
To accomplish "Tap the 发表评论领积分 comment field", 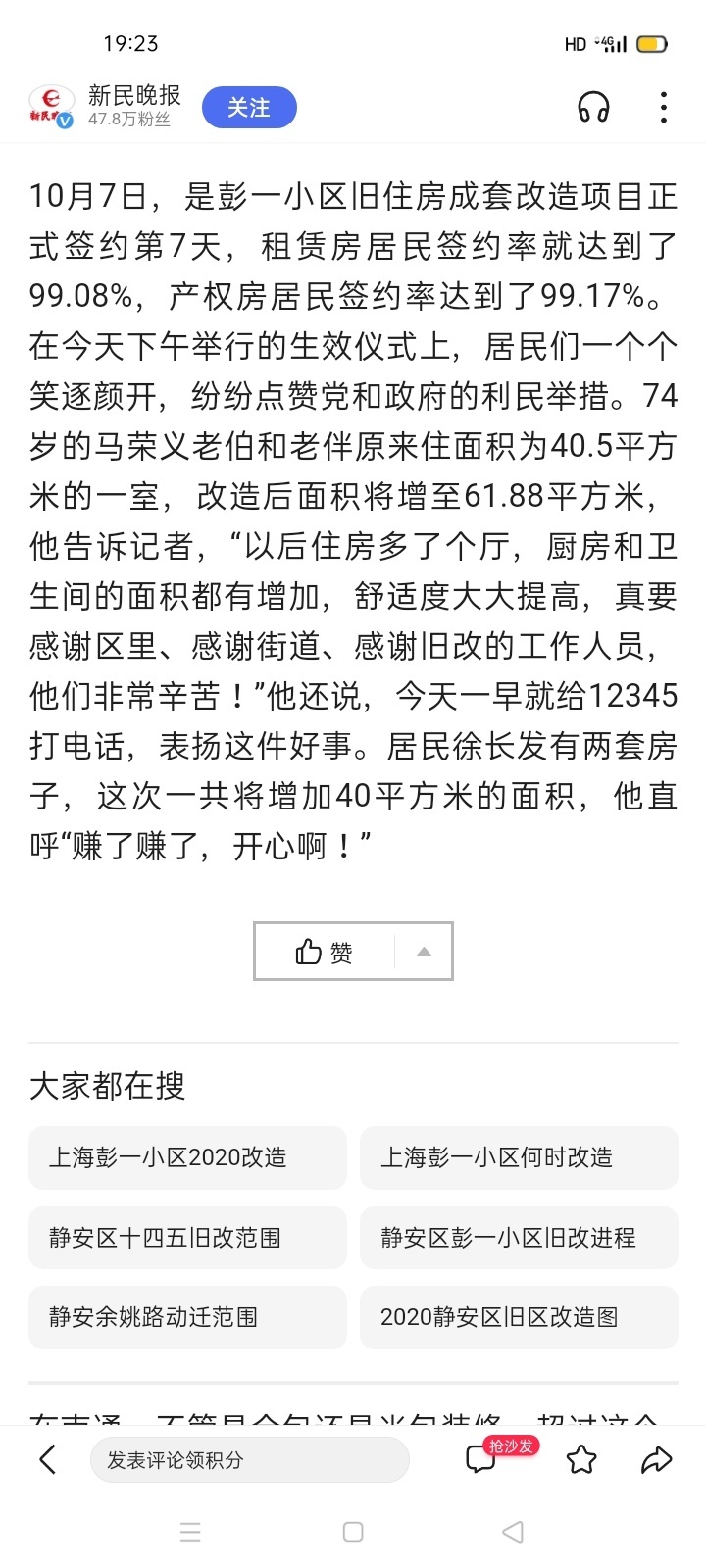I will (249, 1460).
